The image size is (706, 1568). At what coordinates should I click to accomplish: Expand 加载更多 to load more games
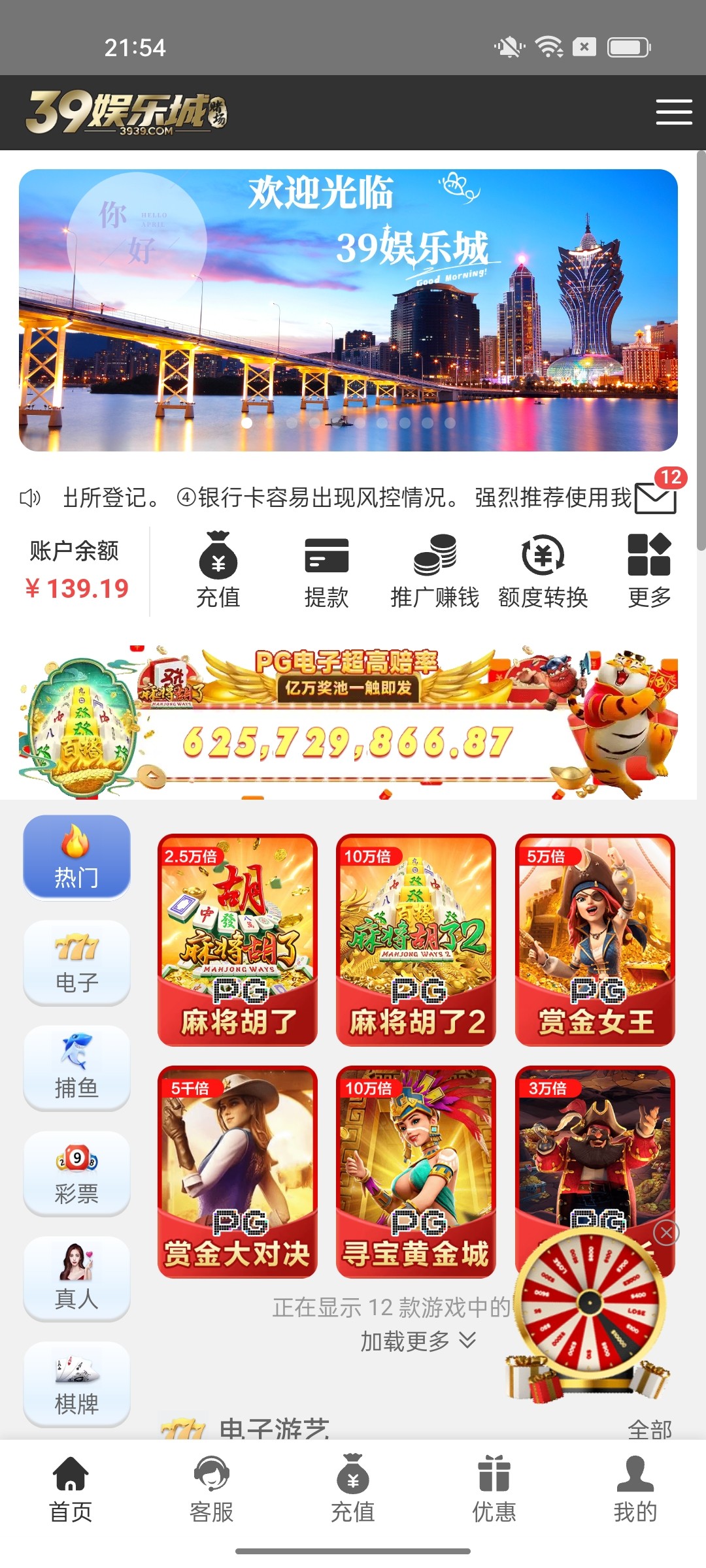[418, 1341]
